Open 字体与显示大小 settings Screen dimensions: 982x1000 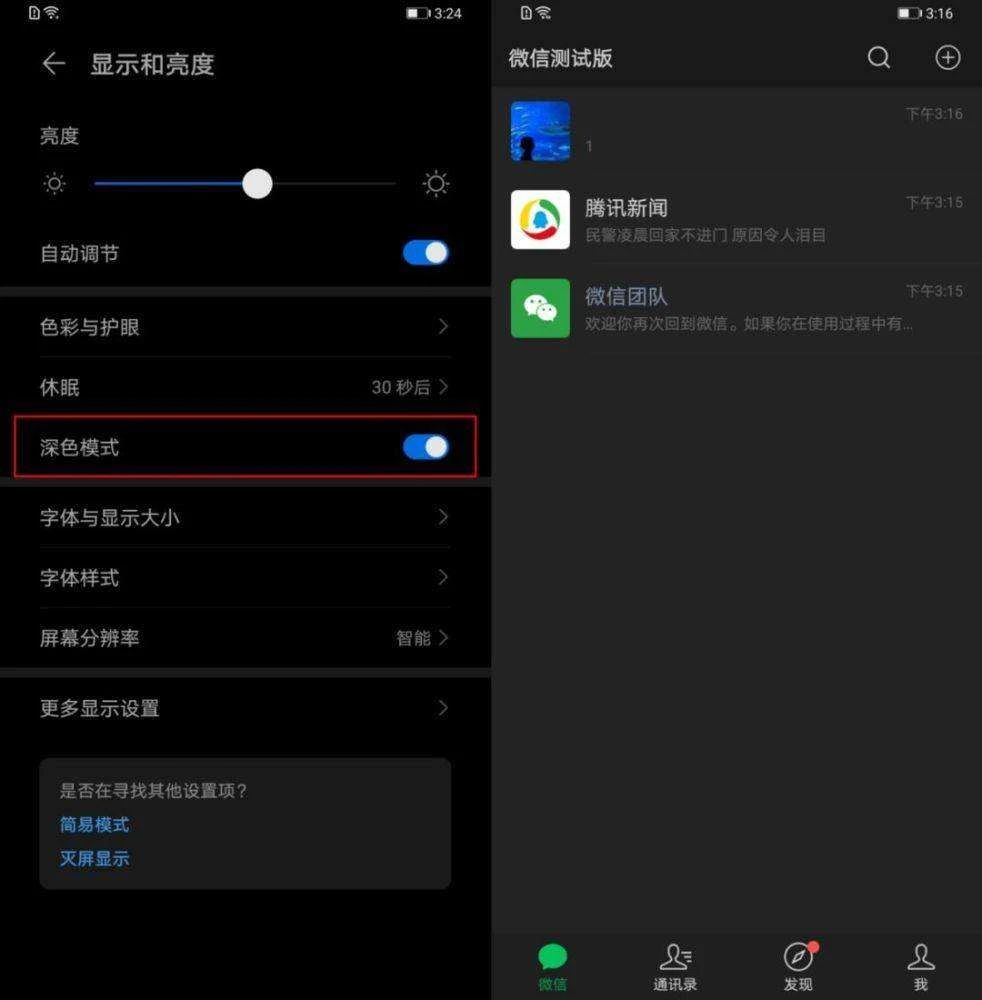245,518
